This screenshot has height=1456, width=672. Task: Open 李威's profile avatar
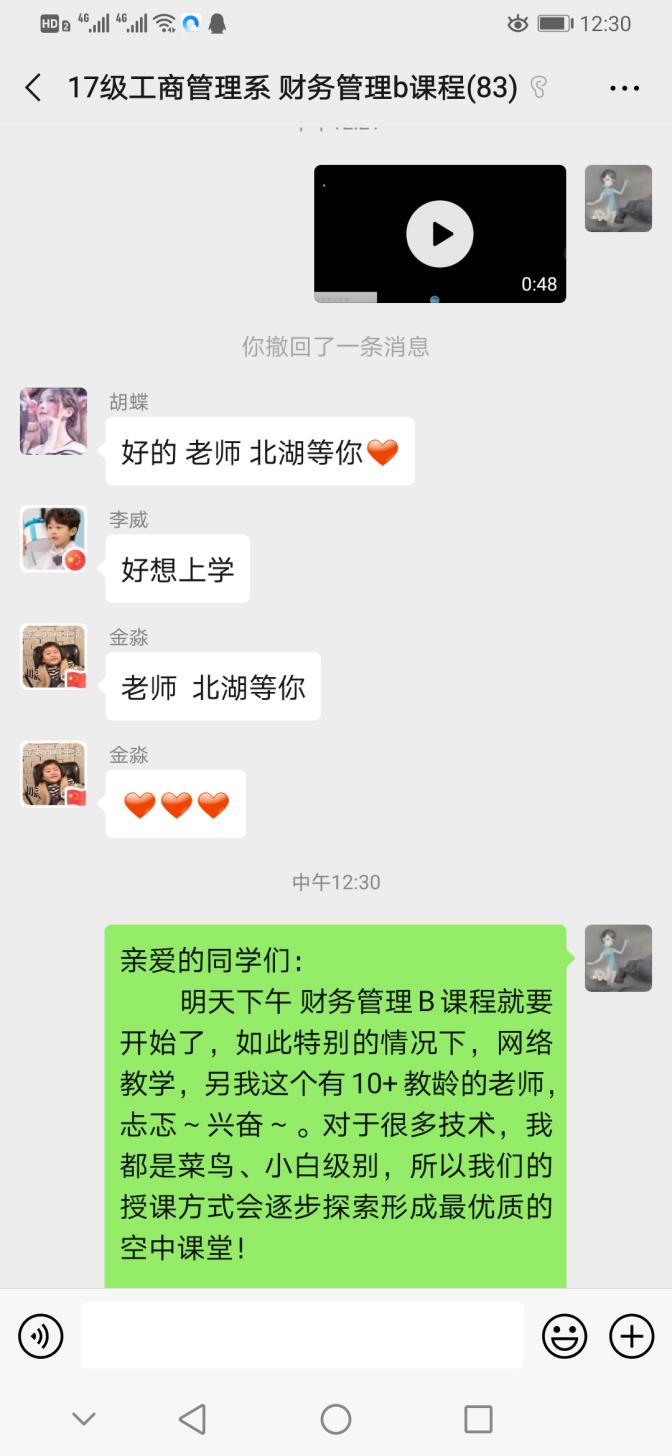54,539
